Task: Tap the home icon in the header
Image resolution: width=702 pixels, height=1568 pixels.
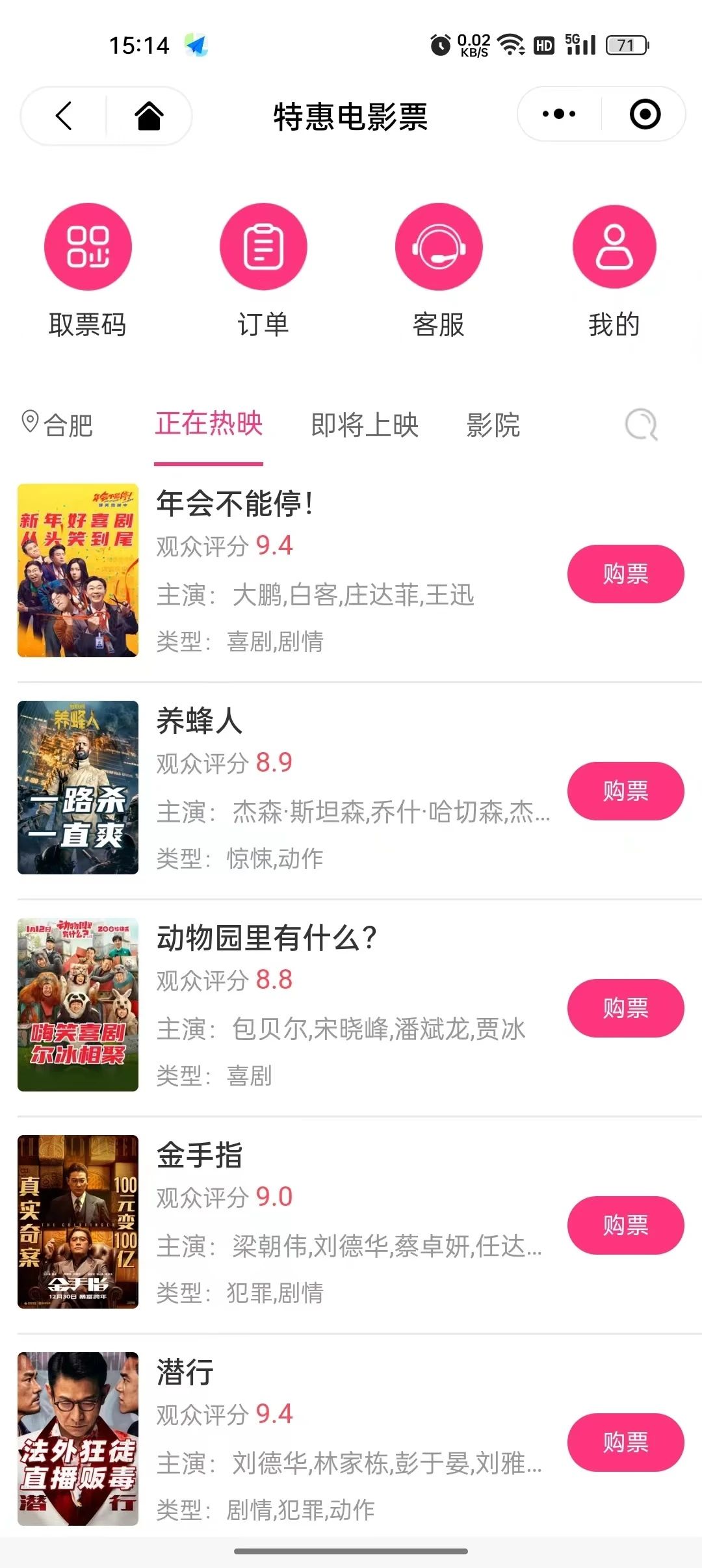Action: pyautogui.click(x=149, y=116)
